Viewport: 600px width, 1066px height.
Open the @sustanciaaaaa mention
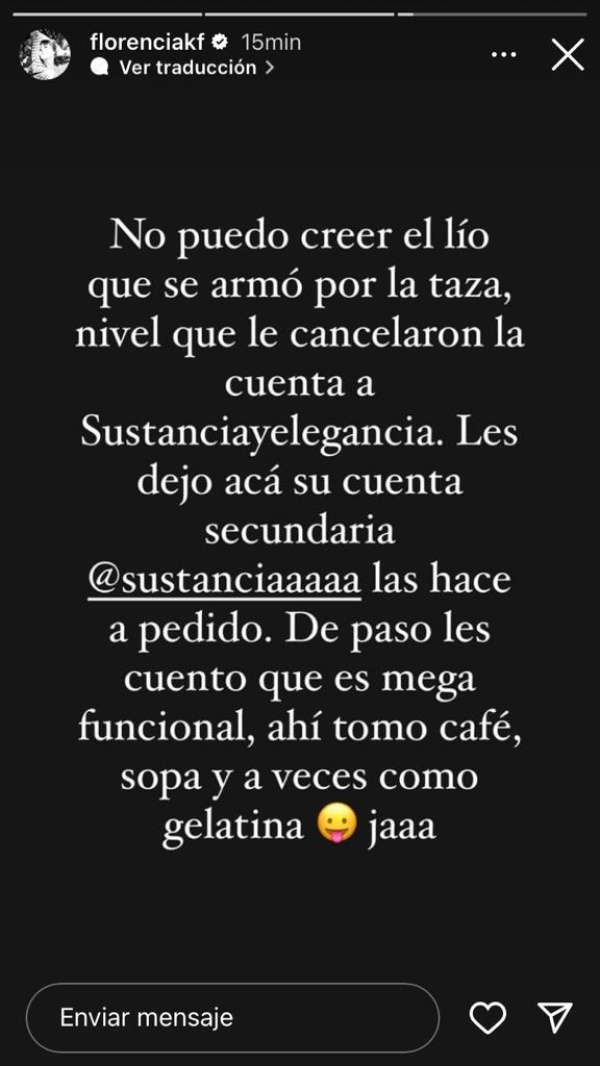[x=224, y=579]
